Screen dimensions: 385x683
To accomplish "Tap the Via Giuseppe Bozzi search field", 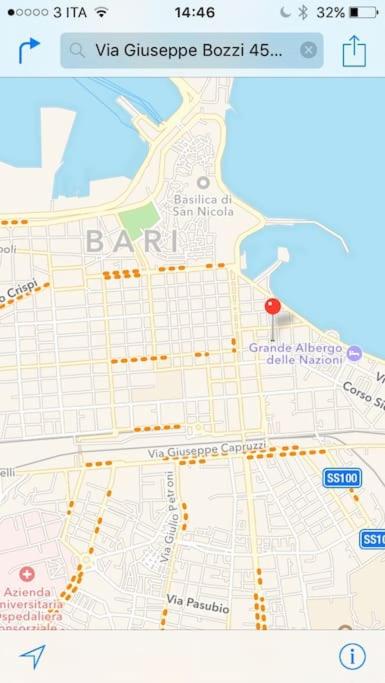I will pos(192,51).
